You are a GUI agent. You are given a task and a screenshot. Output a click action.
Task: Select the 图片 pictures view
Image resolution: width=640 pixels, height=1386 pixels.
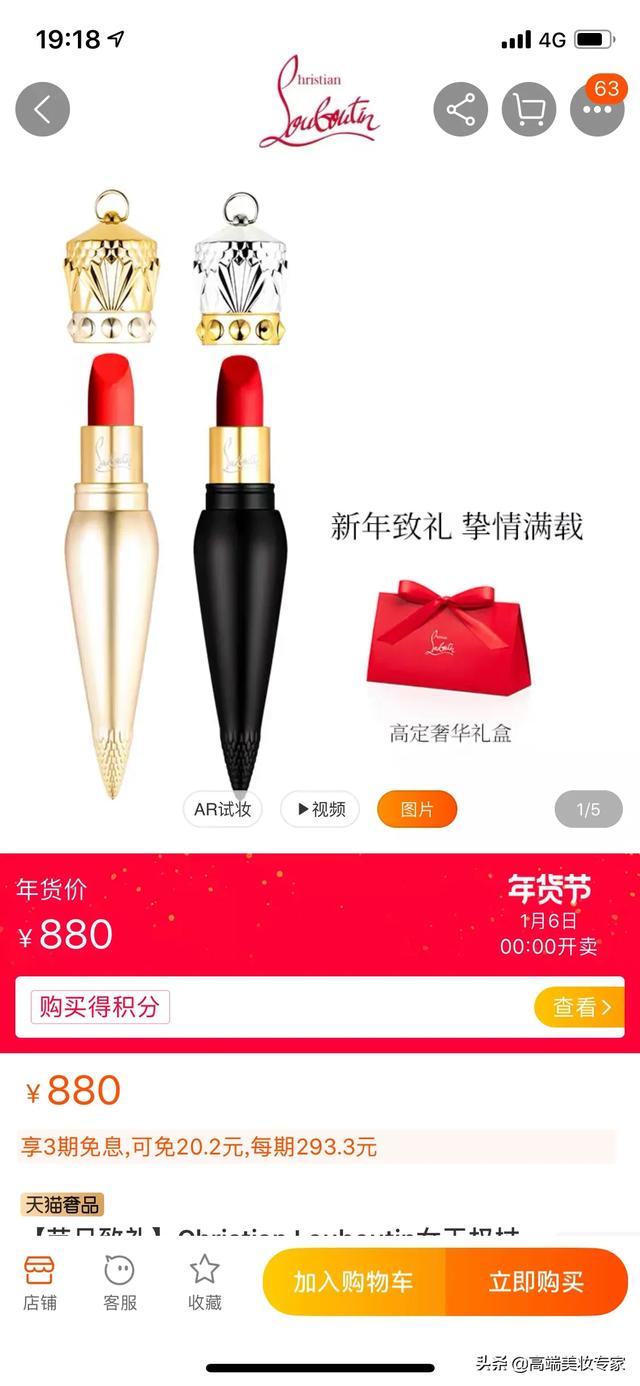click(417, 809)
